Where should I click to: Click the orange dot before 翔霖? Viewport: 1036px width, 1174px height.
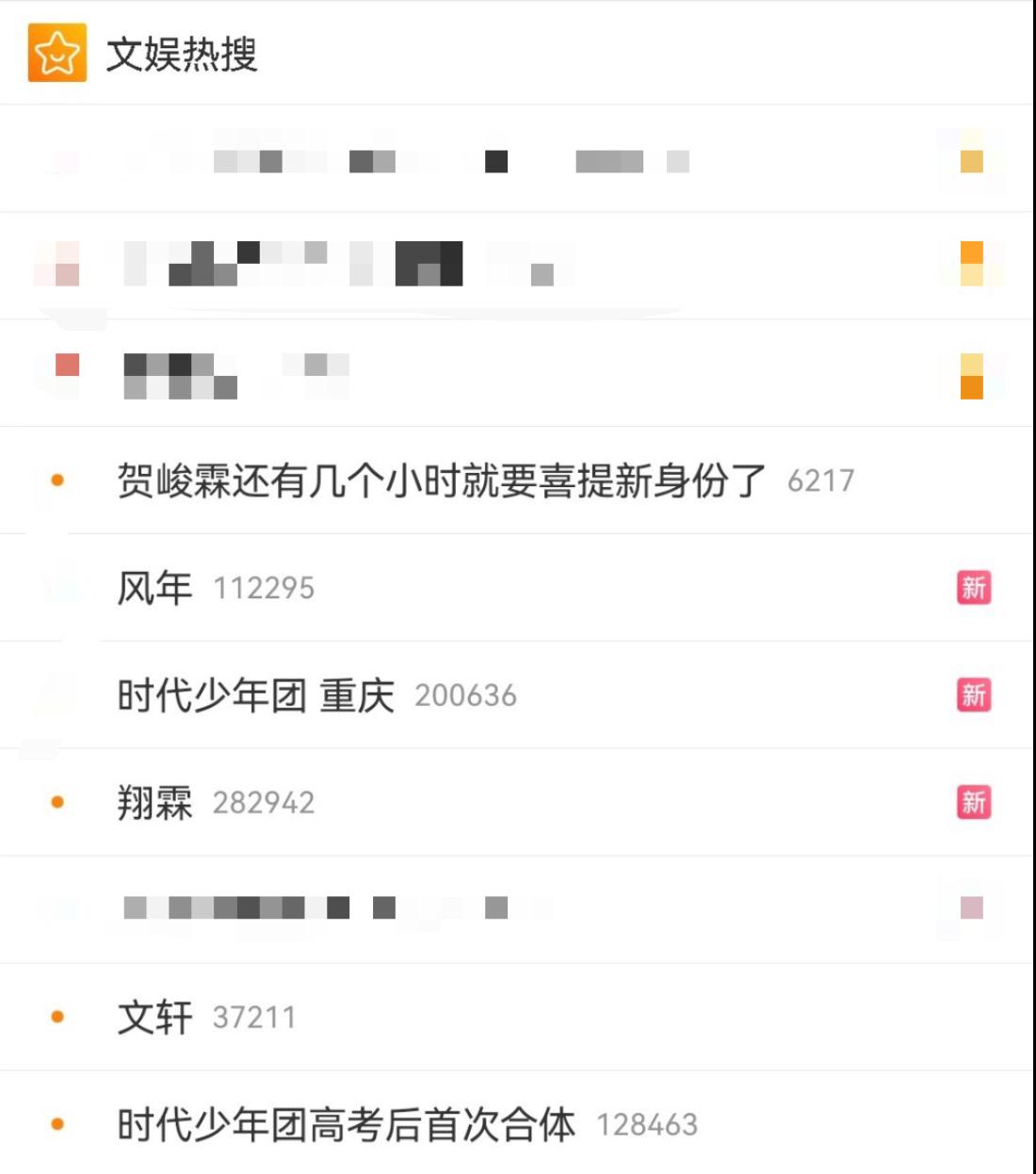coord(58,803)
